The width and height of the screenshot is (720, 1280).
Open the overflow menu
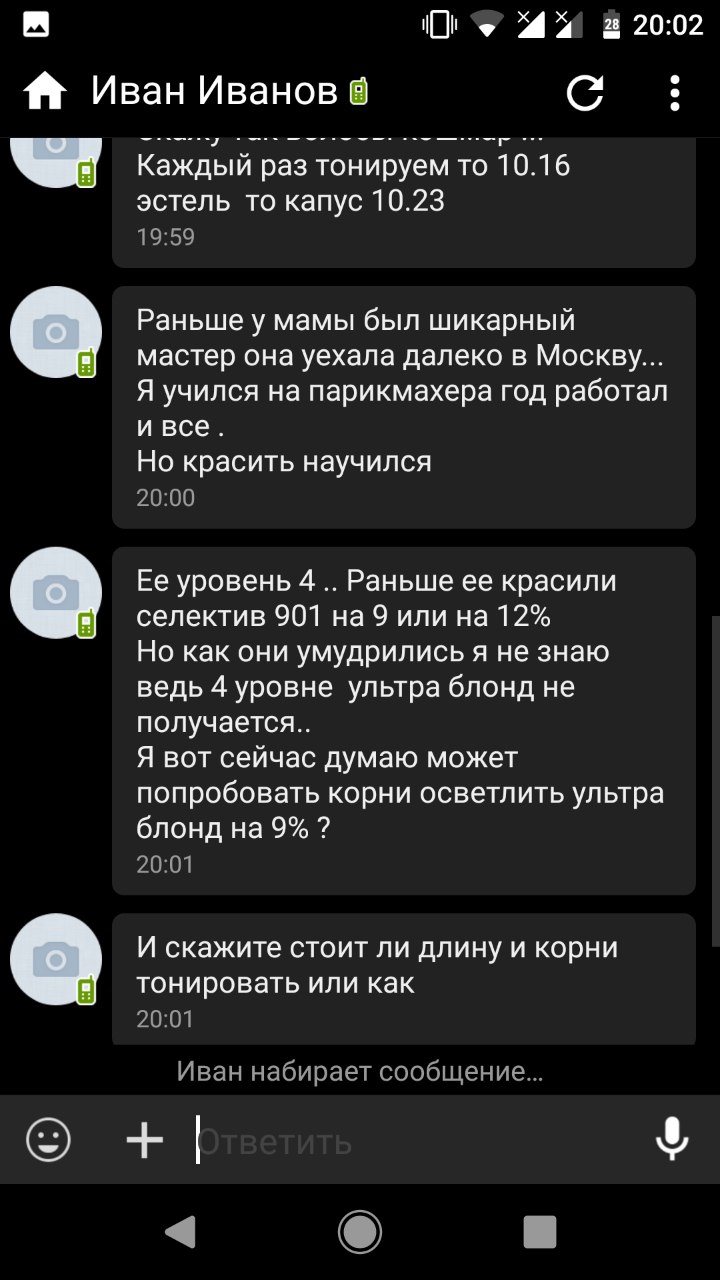click(x=675, y=93)
